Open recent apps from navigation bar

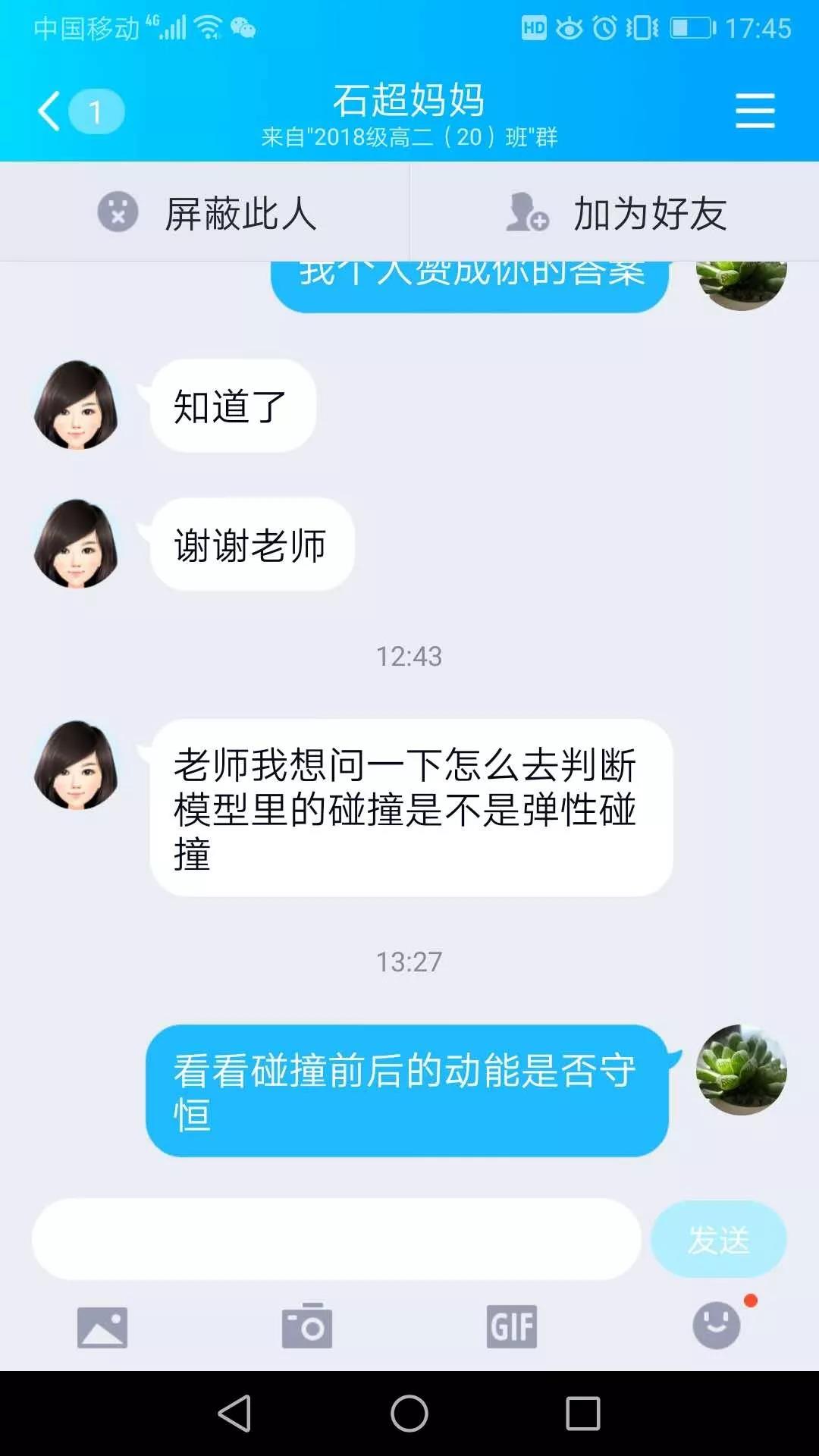[583, 1414]
